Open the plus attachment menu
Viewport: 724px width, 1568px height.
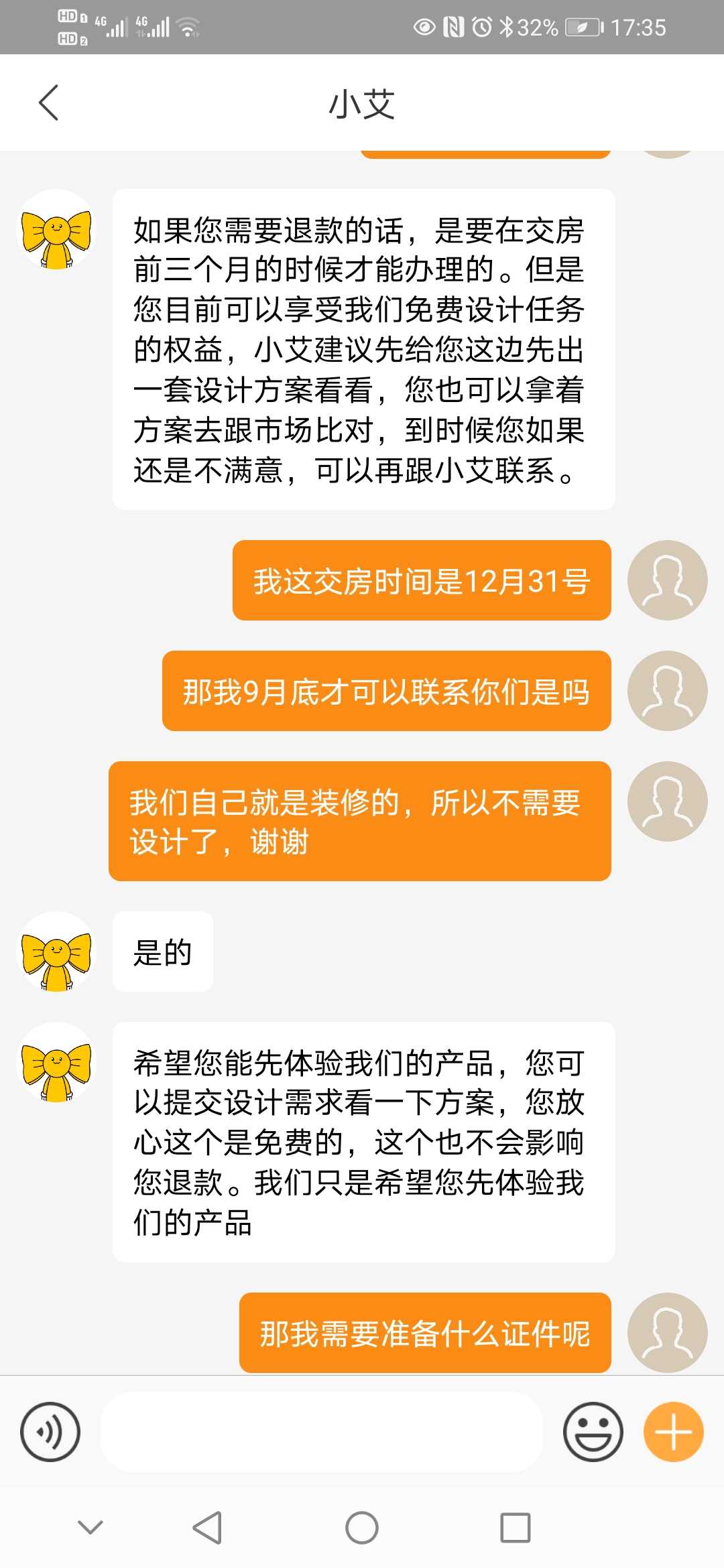click(x=673, y=1432)
